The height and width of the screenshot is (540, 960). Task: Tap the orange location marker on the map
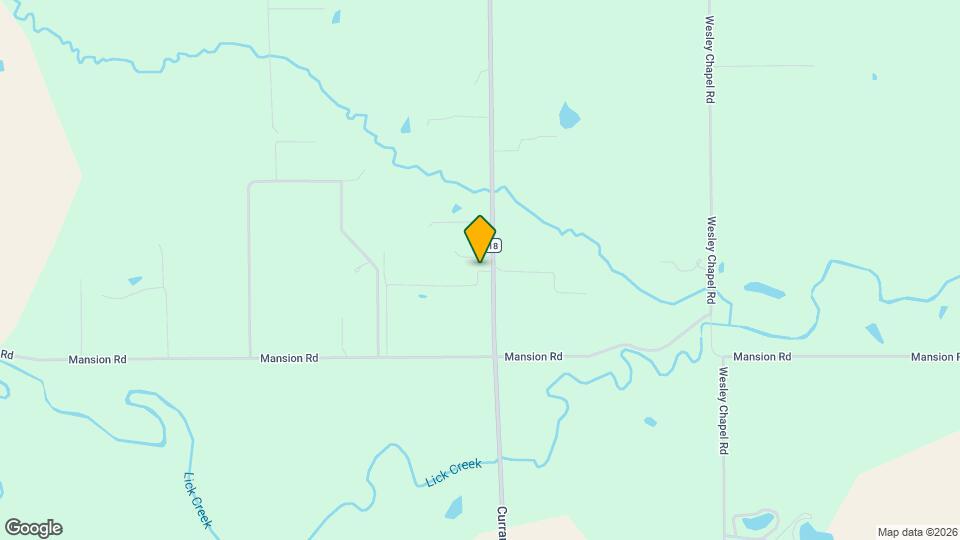[480, 238]
